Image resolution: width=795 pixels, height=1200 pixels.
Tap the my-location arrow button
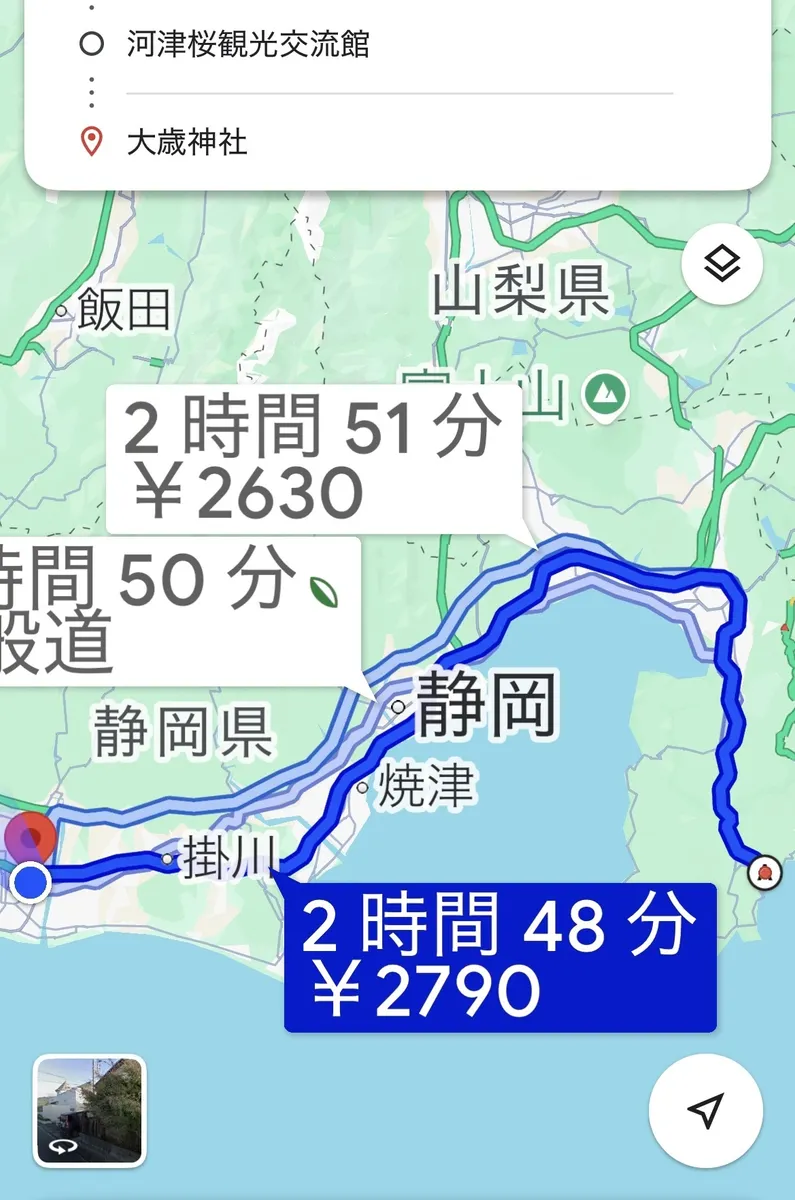(706, 1111)
